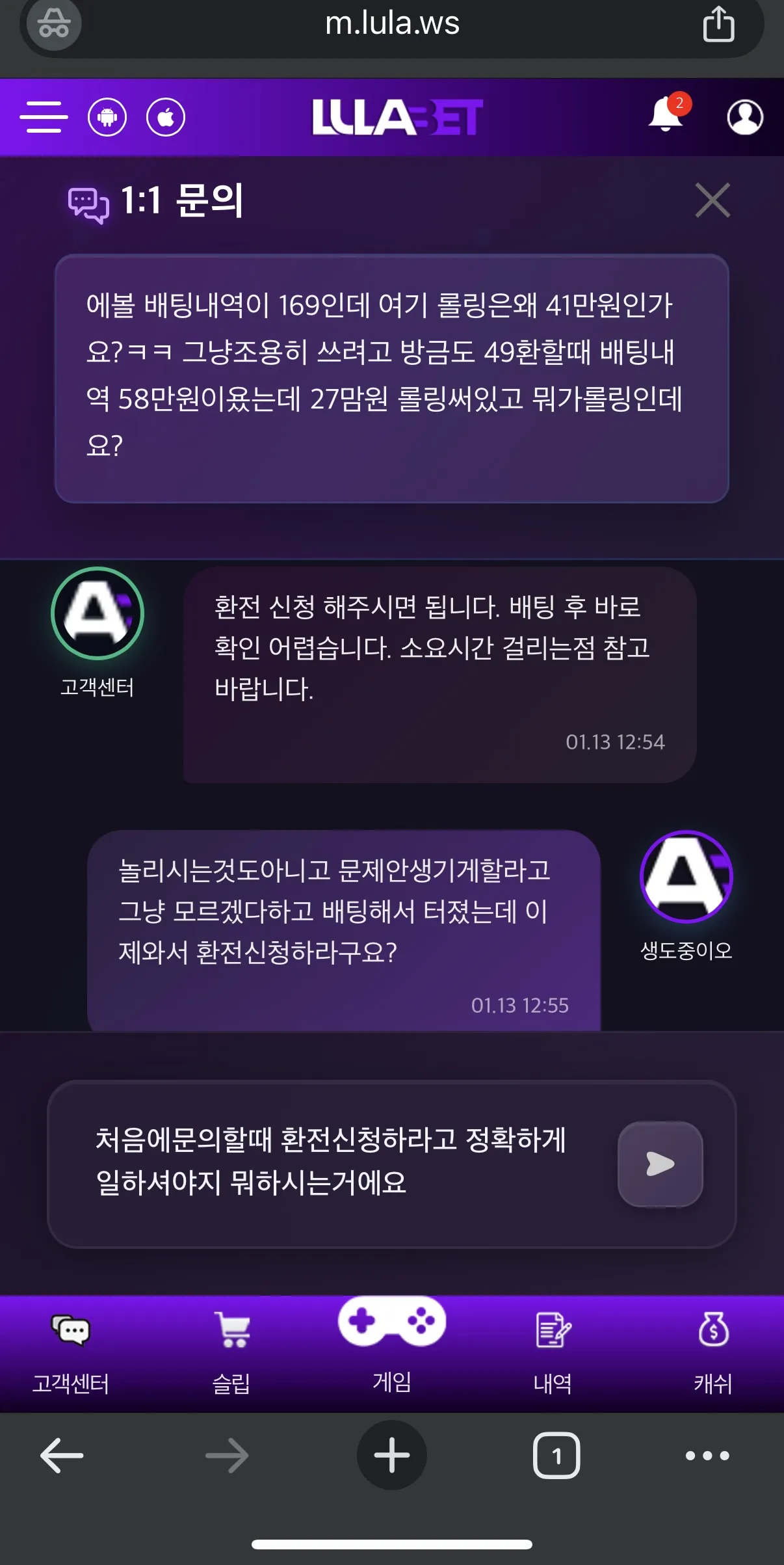The height and width of the screenshot is (1565, 784).
Task: Open the hamburger drawer menu
Action: click(x=44, y=117)
